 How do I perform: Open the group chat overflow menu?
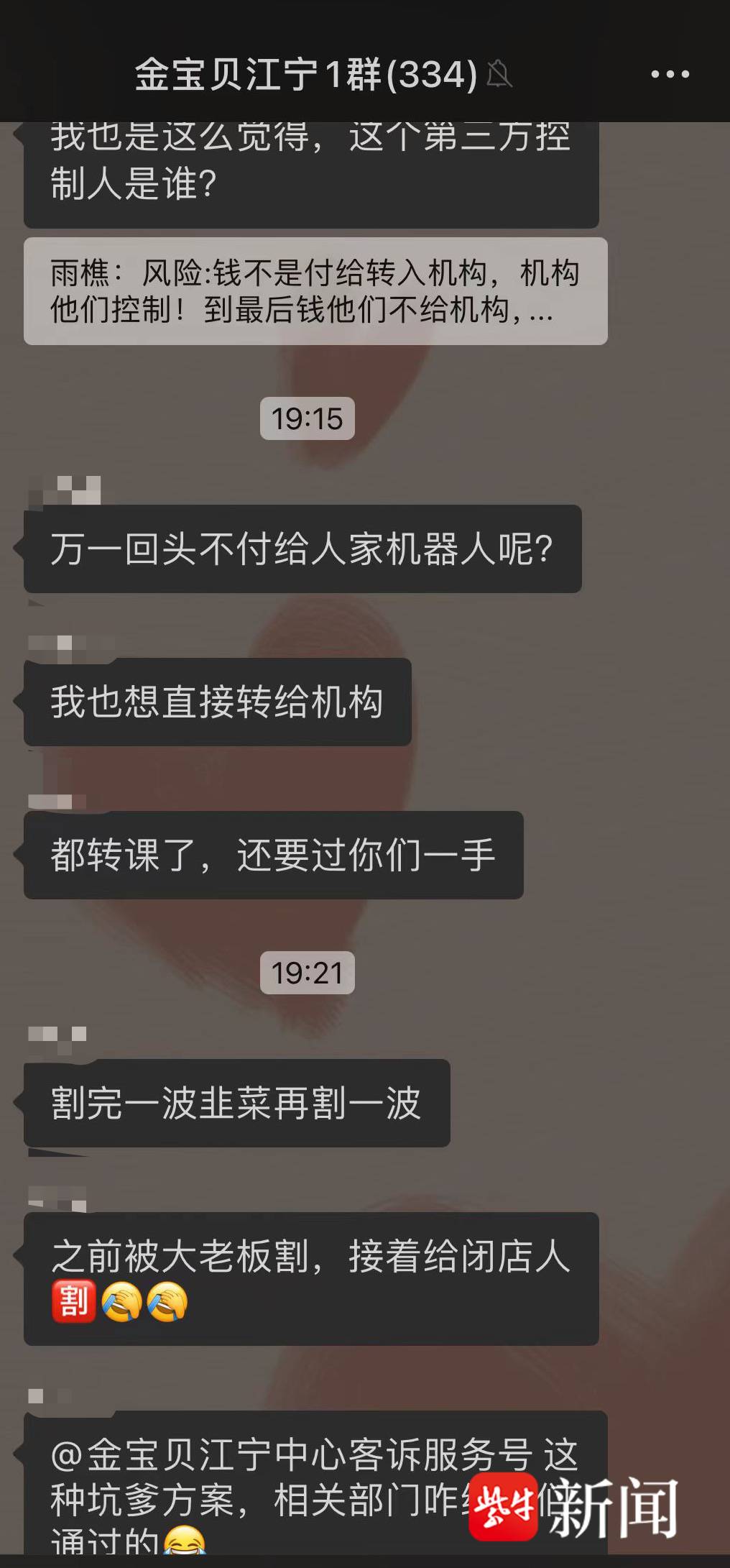(x=670, y=74)
